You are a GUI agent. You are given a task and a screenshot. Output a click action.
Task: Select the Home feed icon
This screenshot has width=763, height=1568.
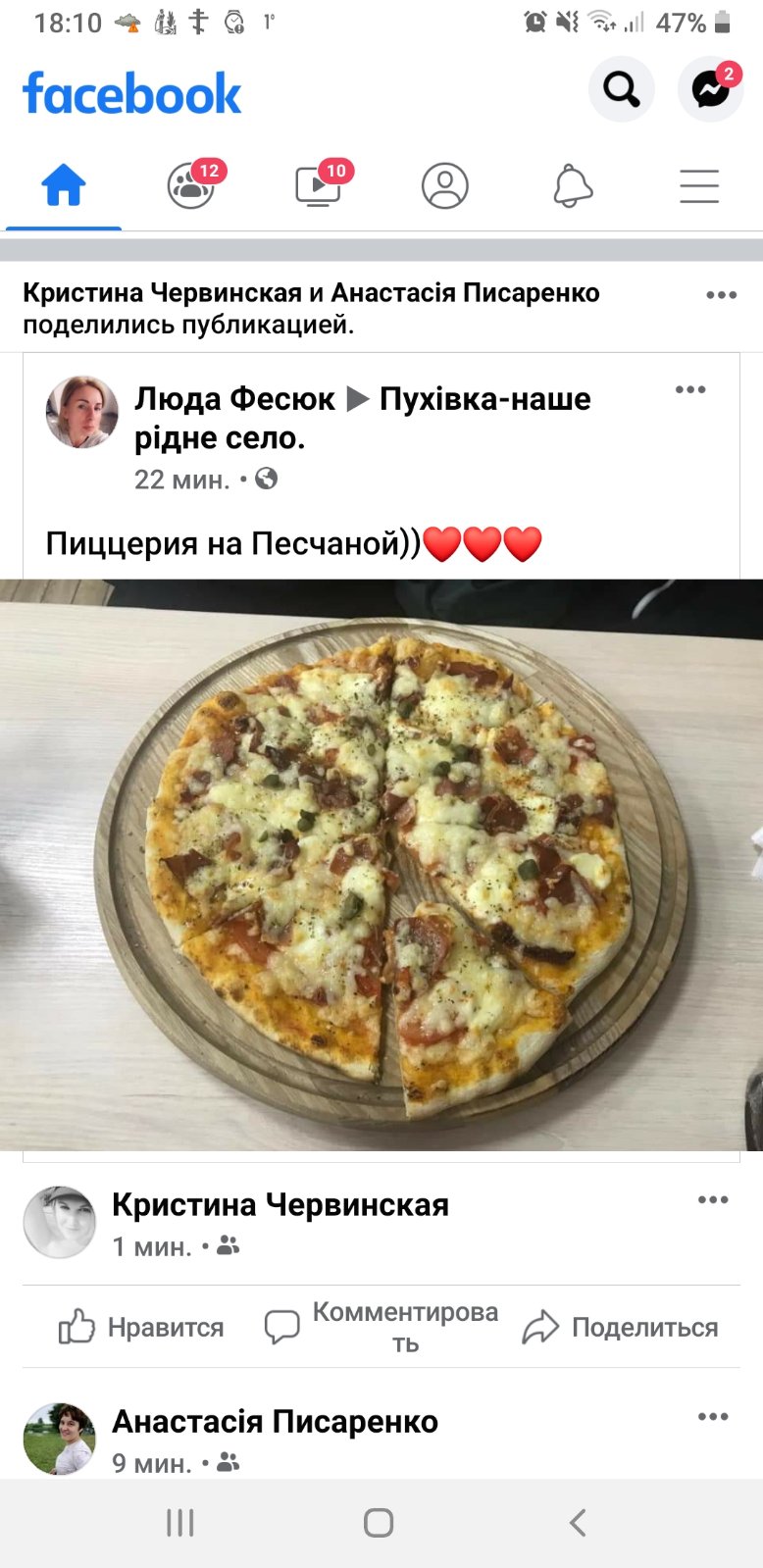click(63, 184)
